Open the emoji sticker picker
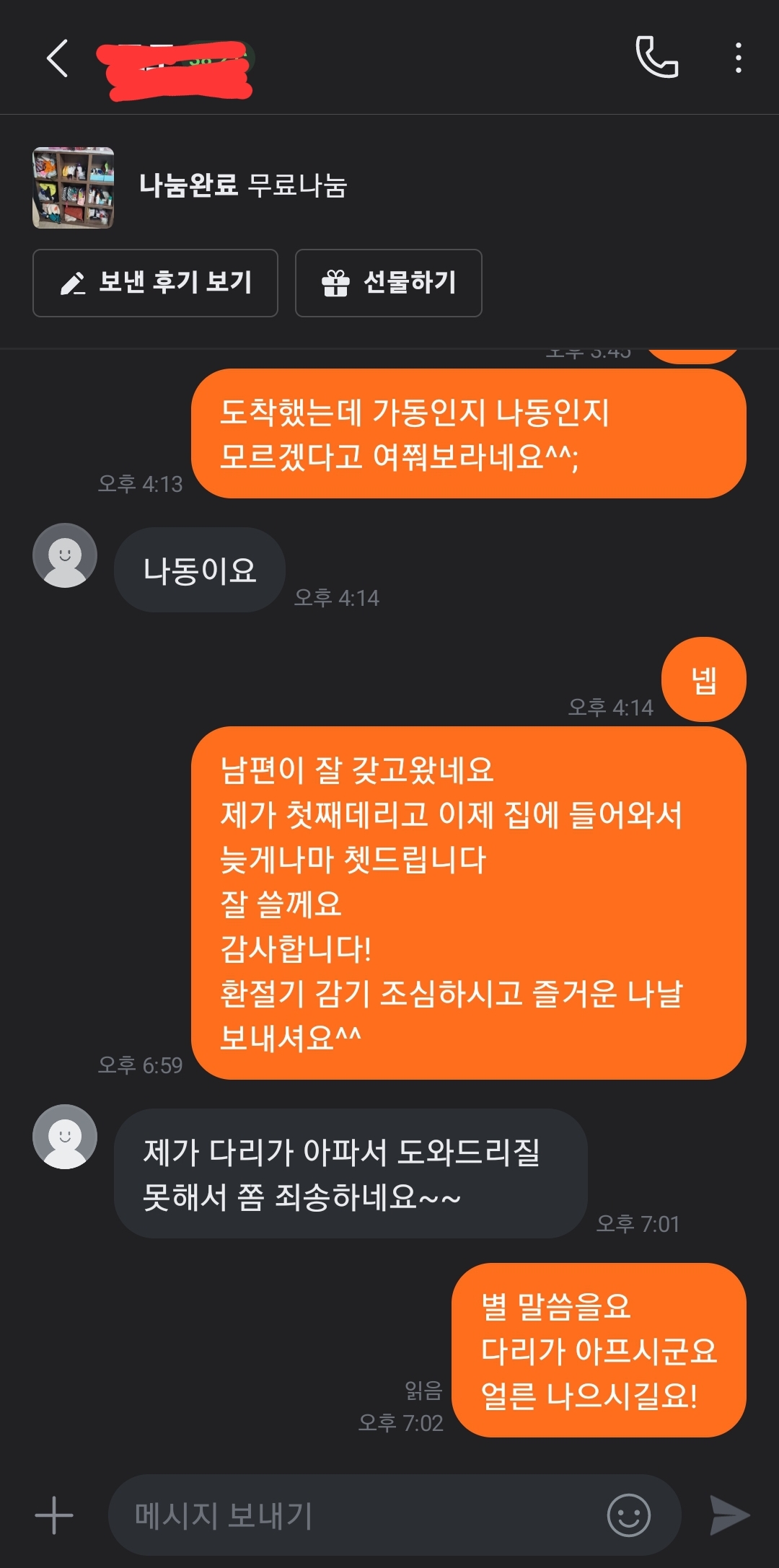Screen dimensions: 779x1568 tap(628, 1515)
